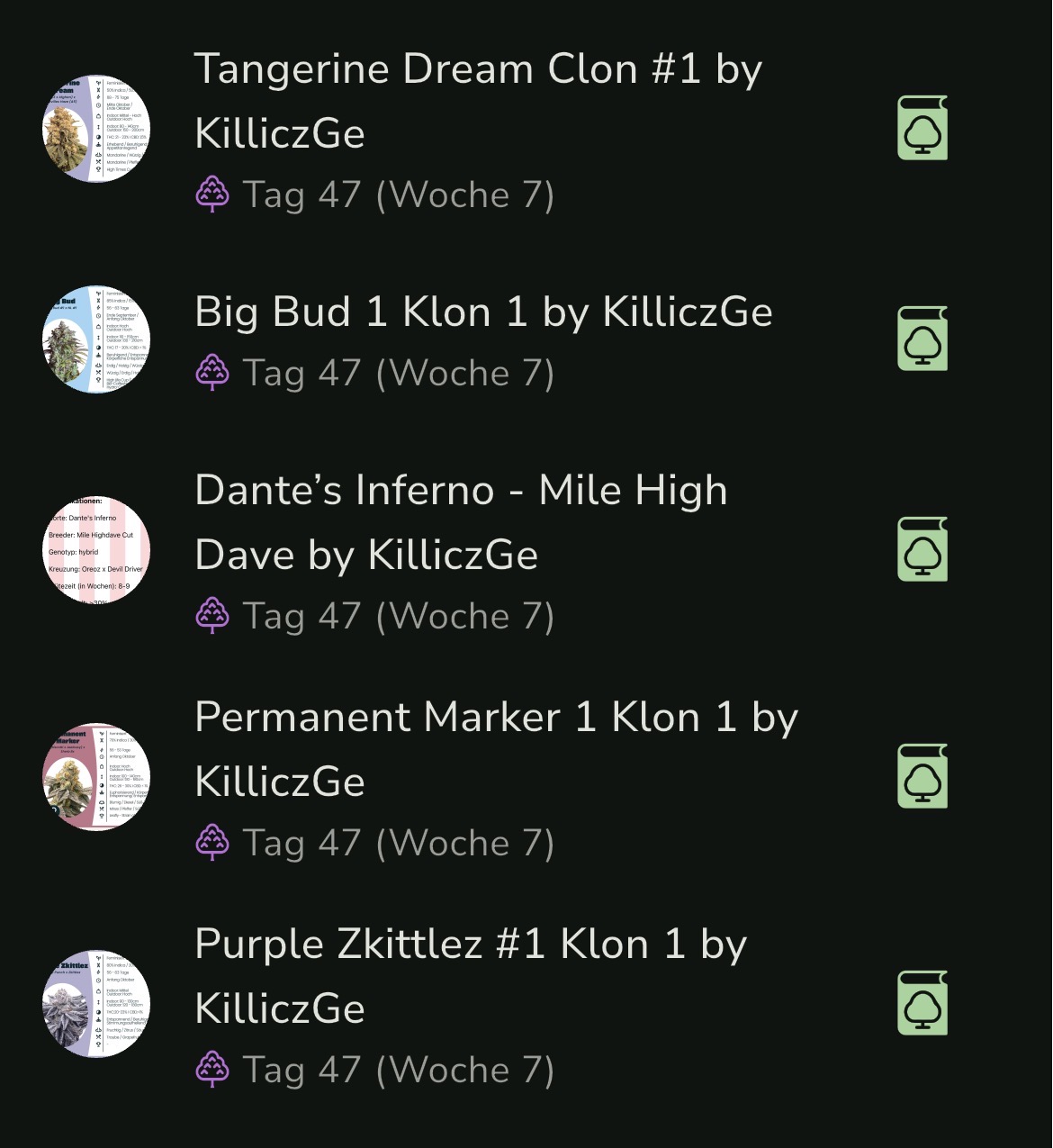Open Dante's Inferno - Mile High Dave entry

[460, 522]
